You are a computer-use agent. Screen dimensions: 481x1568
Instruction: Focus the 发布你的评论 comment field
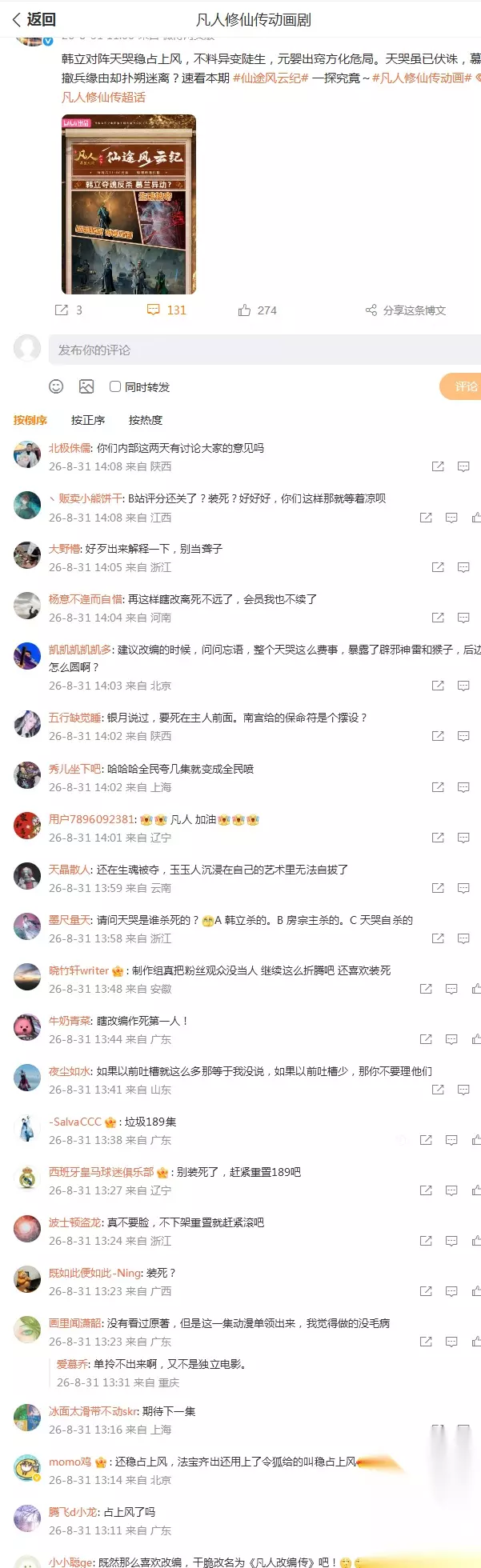coord(265,350)
